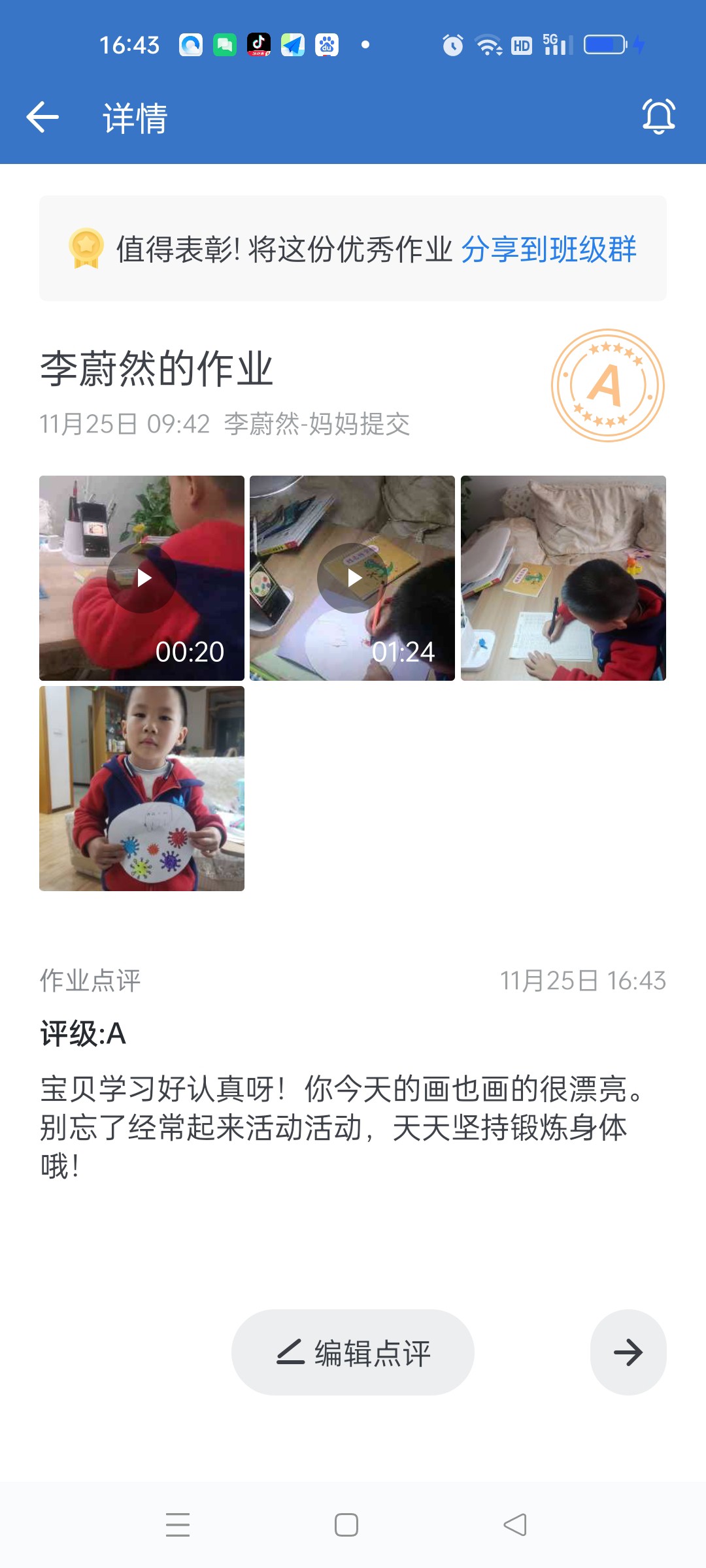
Task: Tap the 分享到班级群 link
Action: (x=548, y=249)
